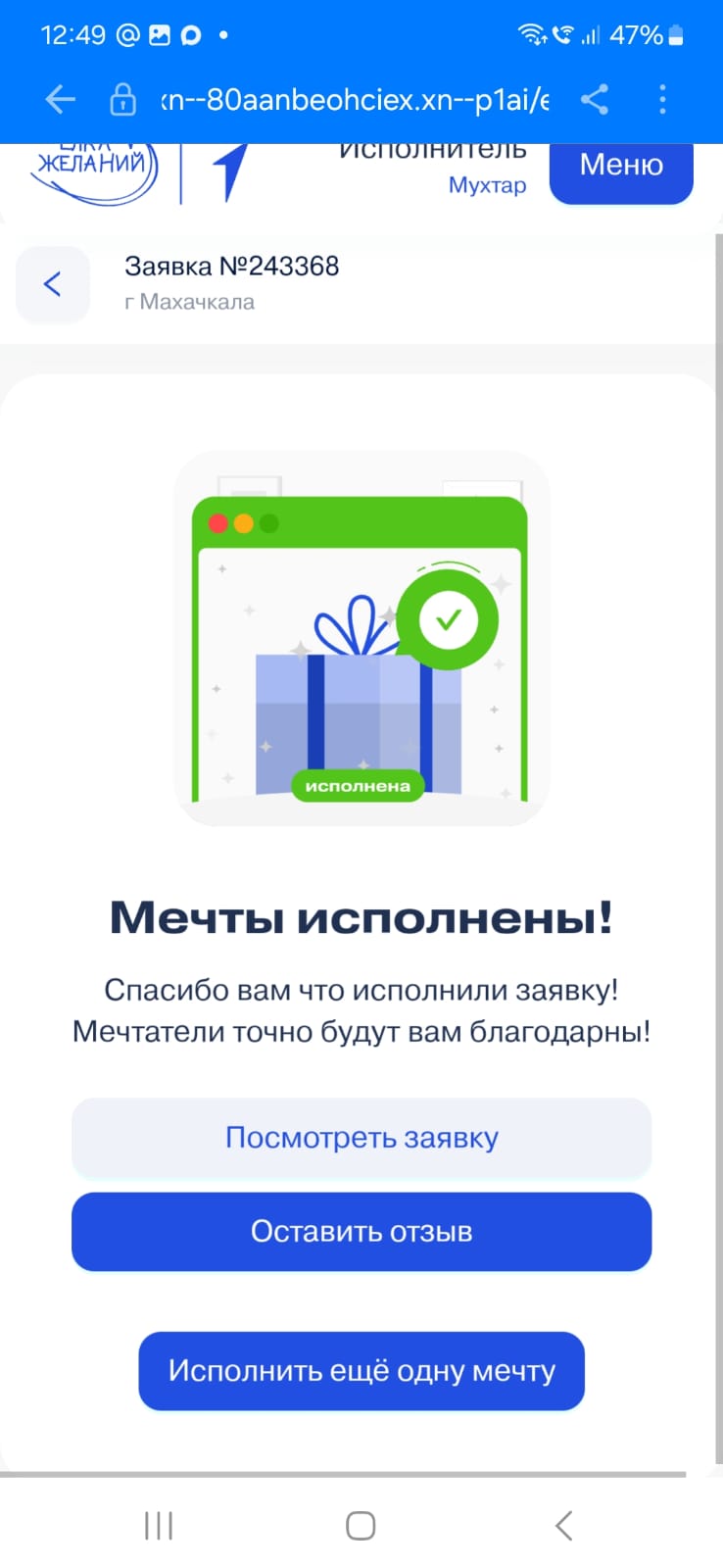The width and height of the screenshot is (723, 1568).
Task: Tap the URL address bar
Action: (353, 99)
